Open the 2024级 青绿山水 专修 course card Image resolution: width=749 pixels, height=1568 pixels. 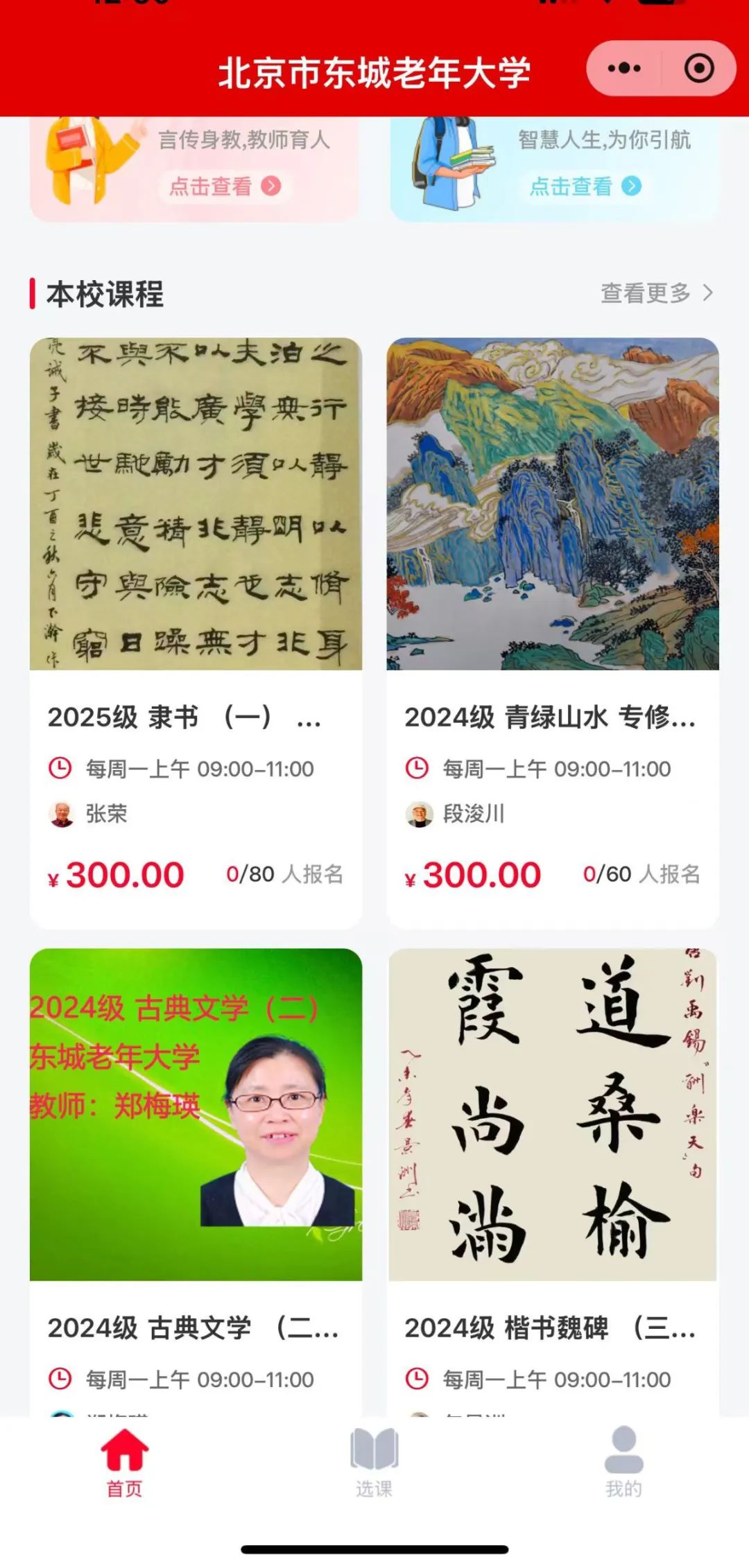click(553, 633)
